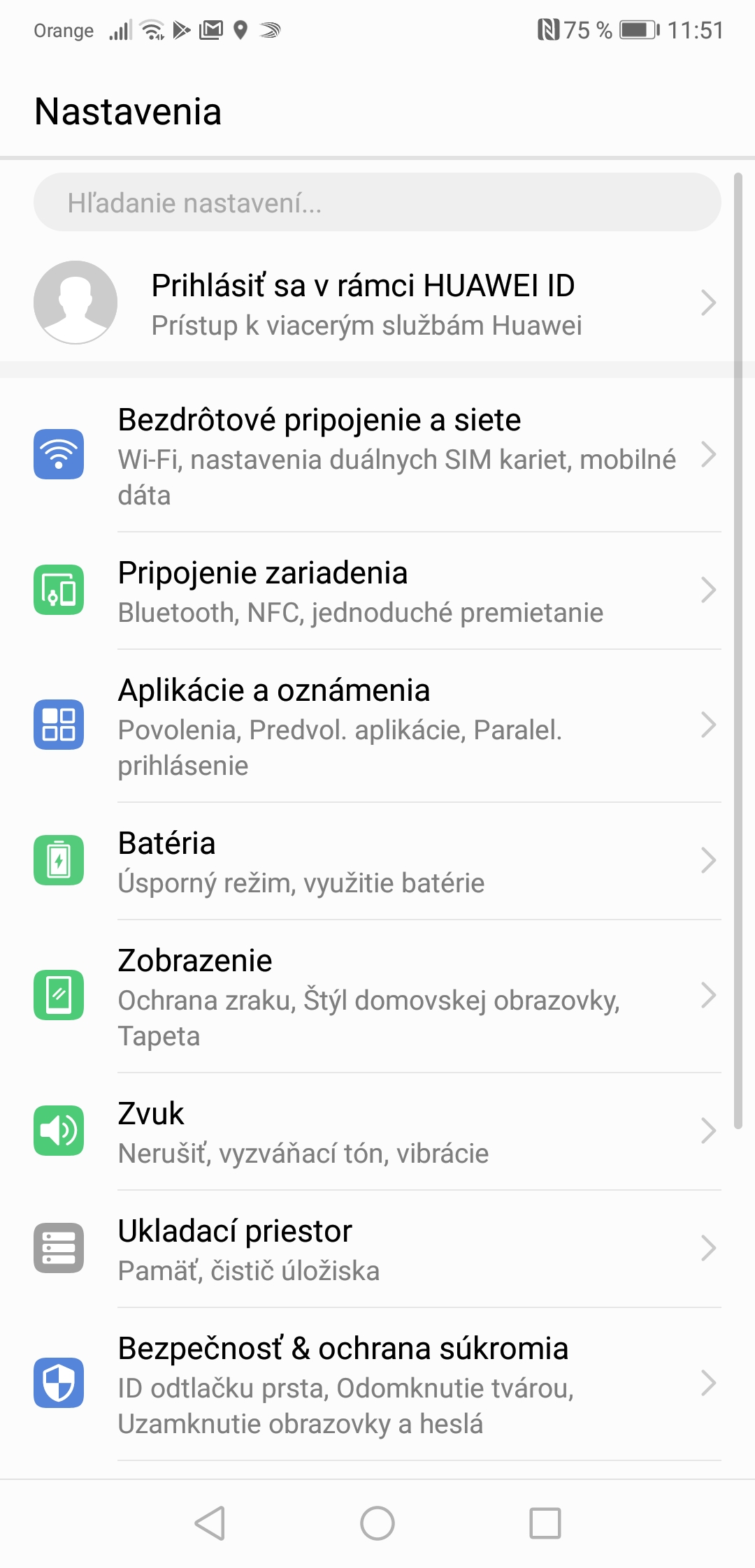Open Prihlásiť sa v rámci HUAWEI ID

pyautogui.click(x=377, y=303)
